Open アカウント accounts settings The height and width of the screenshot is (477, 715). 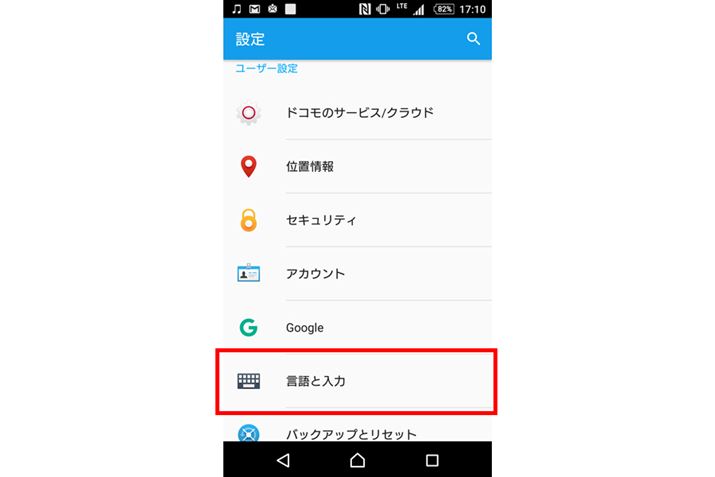[358, 274]
